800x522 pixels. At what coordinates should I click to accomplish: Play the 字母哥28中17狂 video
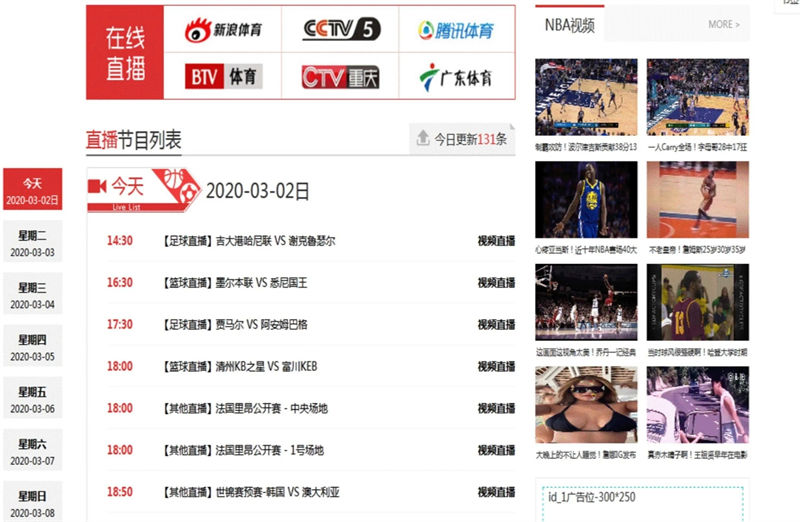(x=697, y=98)
